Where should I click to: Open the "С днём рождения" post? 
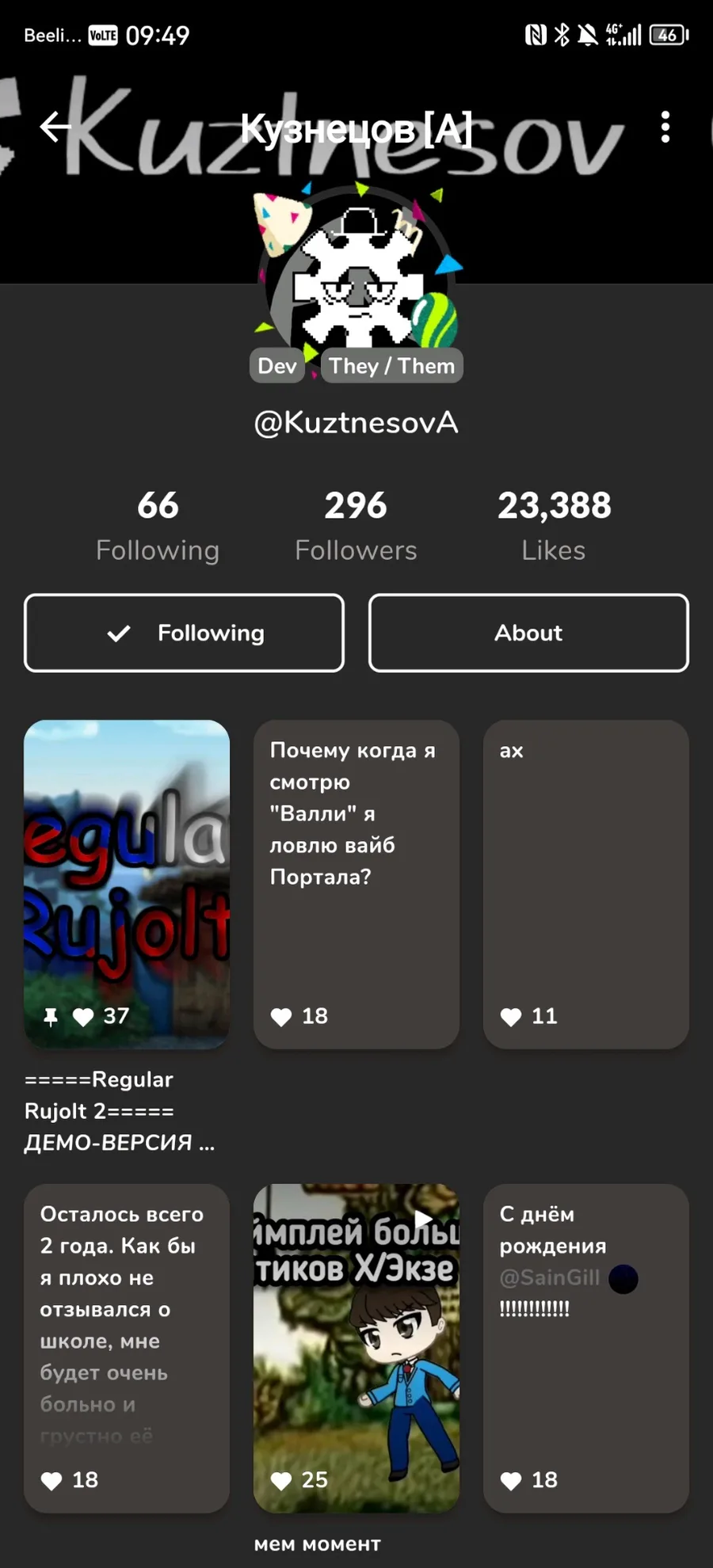coord(586,1348)
